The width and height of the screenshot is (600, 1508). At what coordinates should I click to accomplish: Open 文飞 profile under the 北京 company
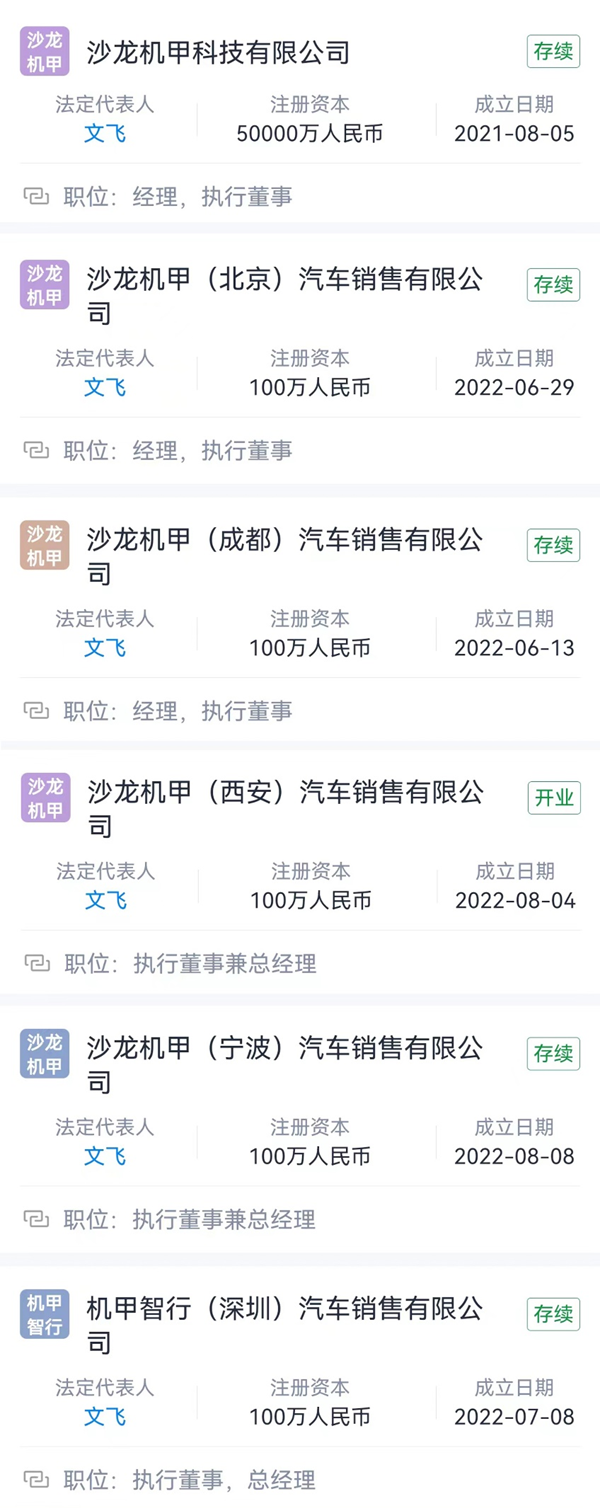[105, 387]
